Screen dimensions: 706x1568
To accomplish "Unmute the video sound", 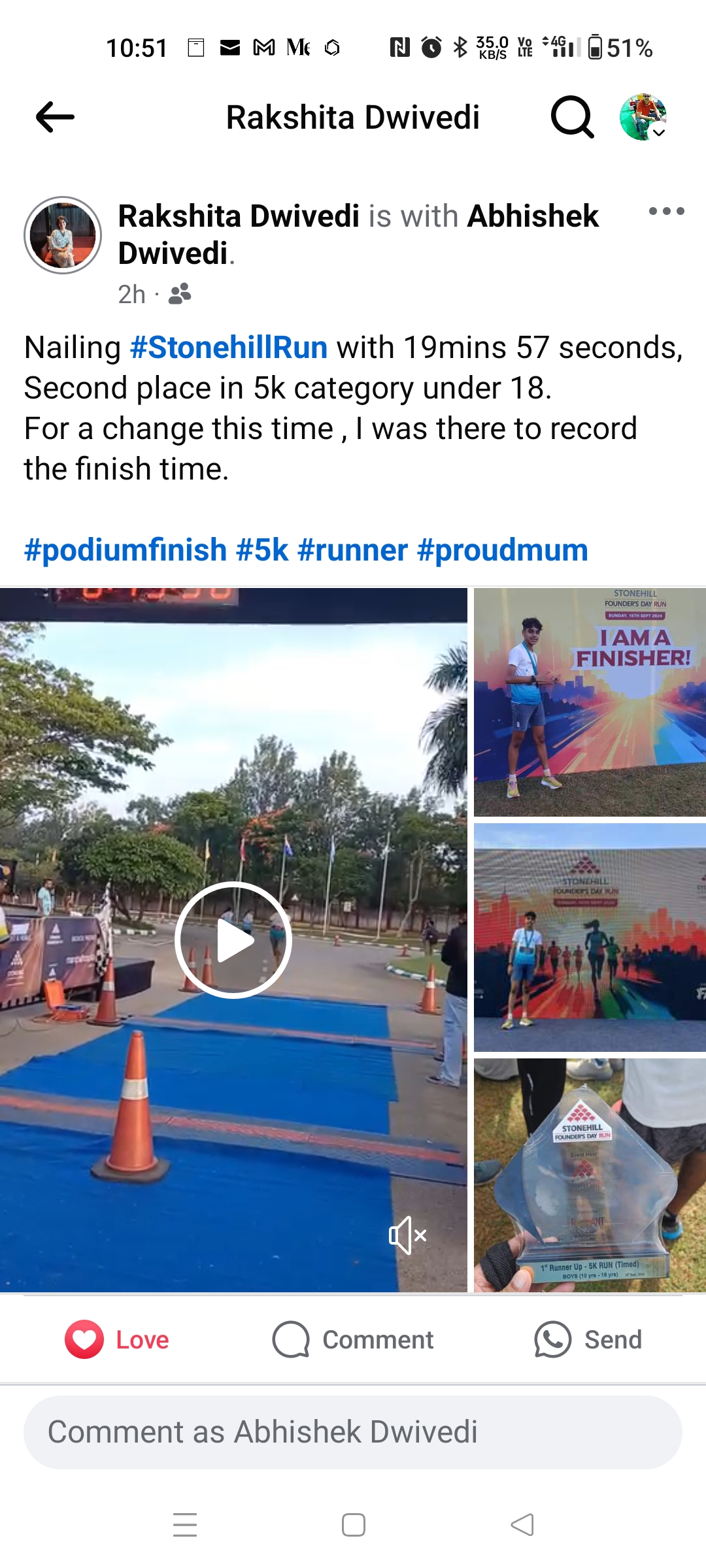I will click(x=408, y=1235).
